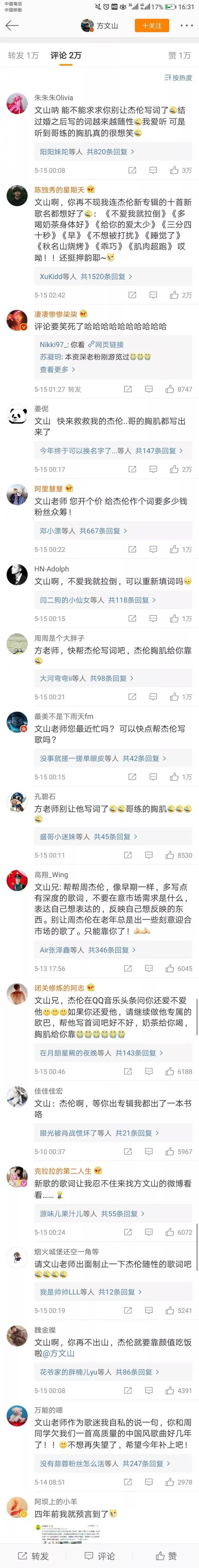Like the post with bottom 赞 button
The width and height of the screenshot is (199, 1568).
tap(166, 1556)
